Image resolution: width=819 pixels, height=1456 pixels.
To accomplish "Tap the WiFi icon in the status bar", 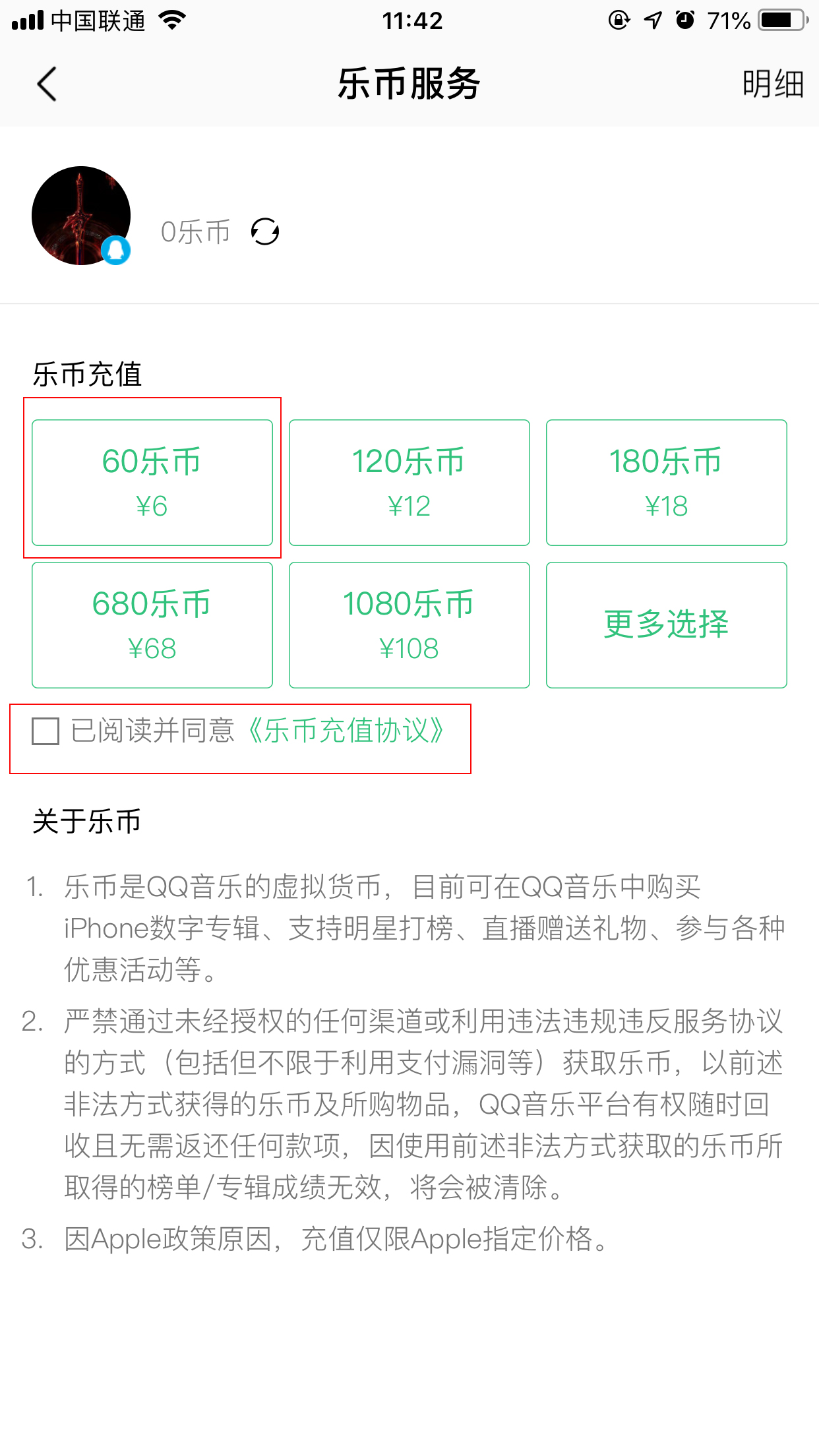I will (173, 20).
